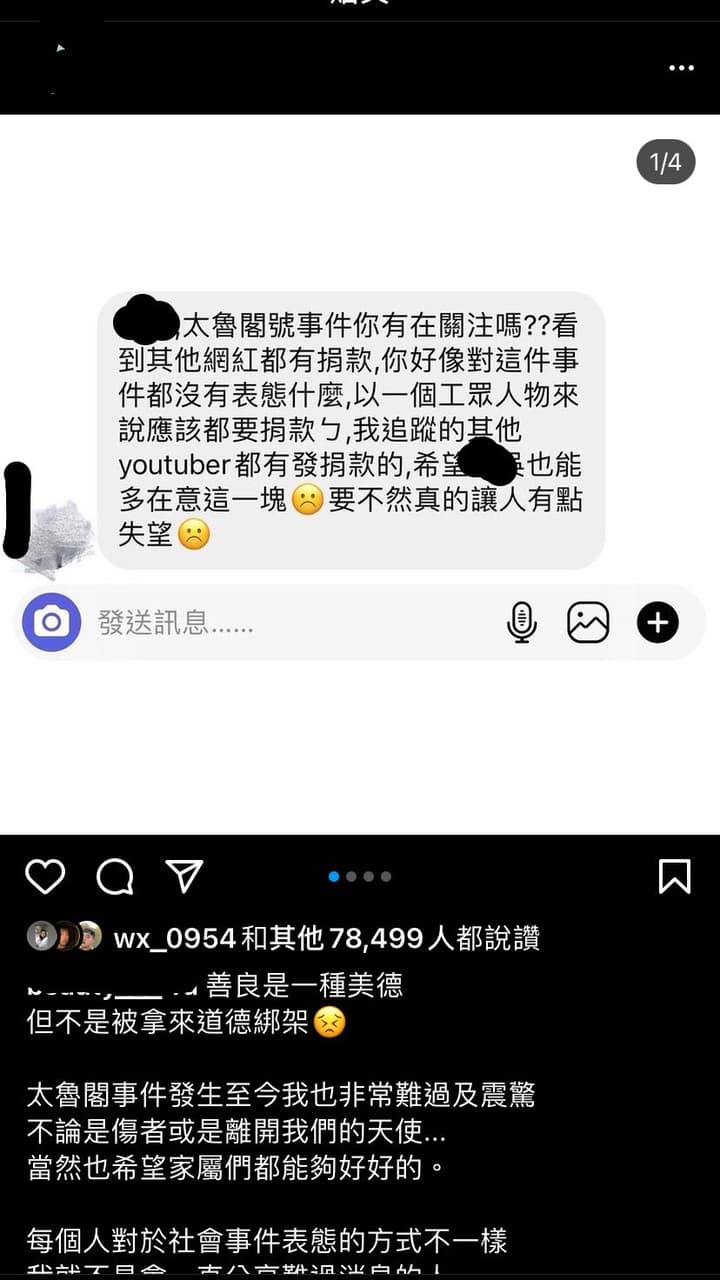Open wx_0954's profile from the likes line
The height and width of the screenshot is (1280, 720).
click(175, 938)
